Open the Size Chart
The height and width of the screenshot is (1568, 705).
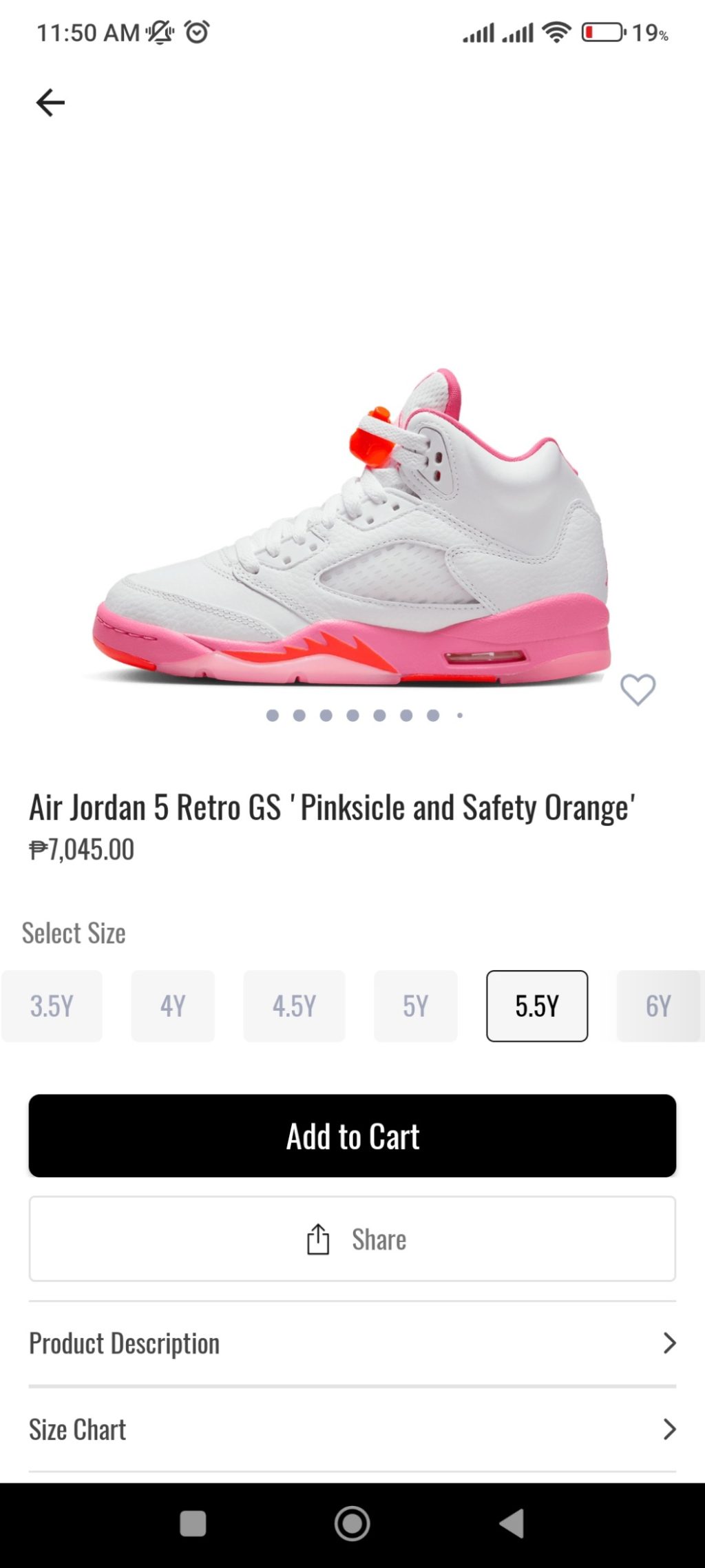352,1430
